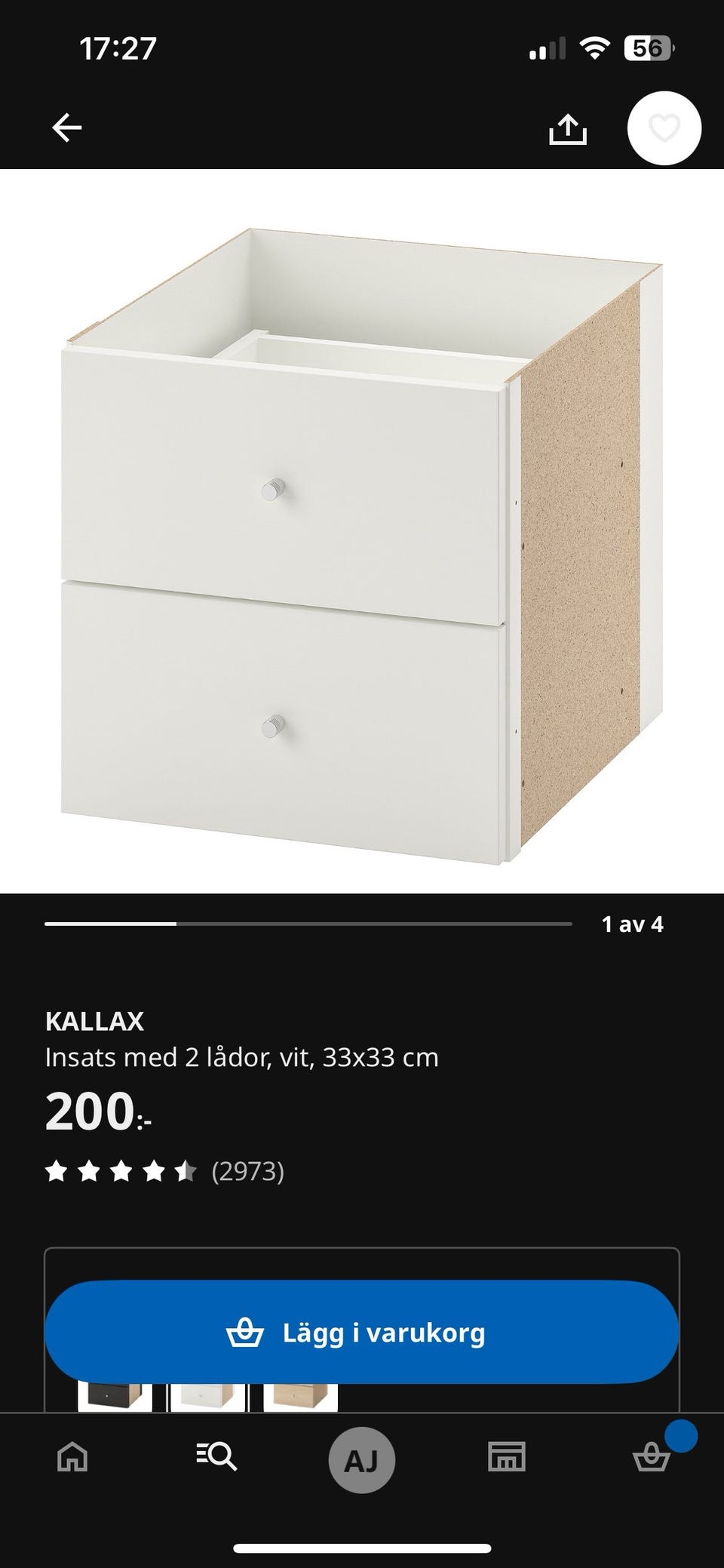
Task: Open the basket with the notification dot
Action: point(652,1458)
